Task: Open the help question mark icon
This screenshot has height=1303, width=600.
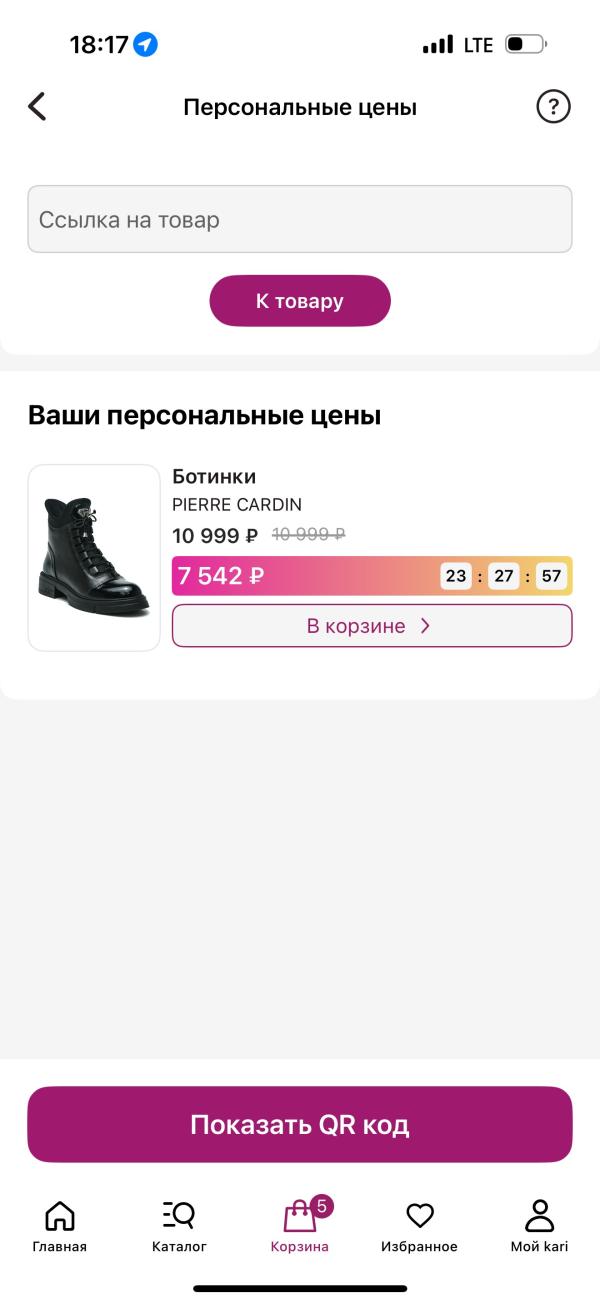Action: point(553,106)
